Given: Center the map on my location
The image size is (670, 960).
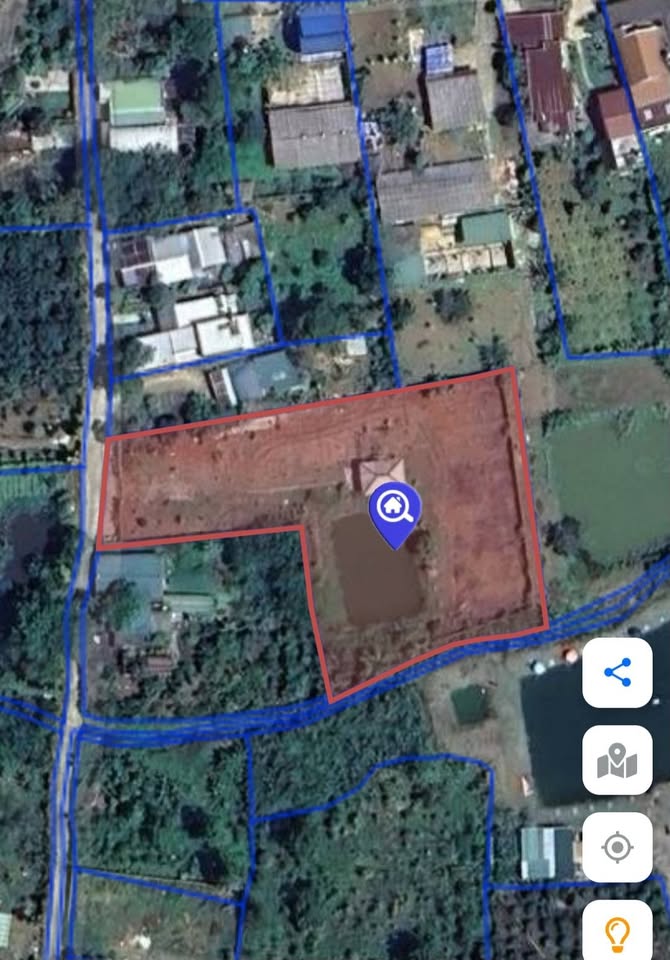Looking at the screenshot, I should (x=617, y=848).
